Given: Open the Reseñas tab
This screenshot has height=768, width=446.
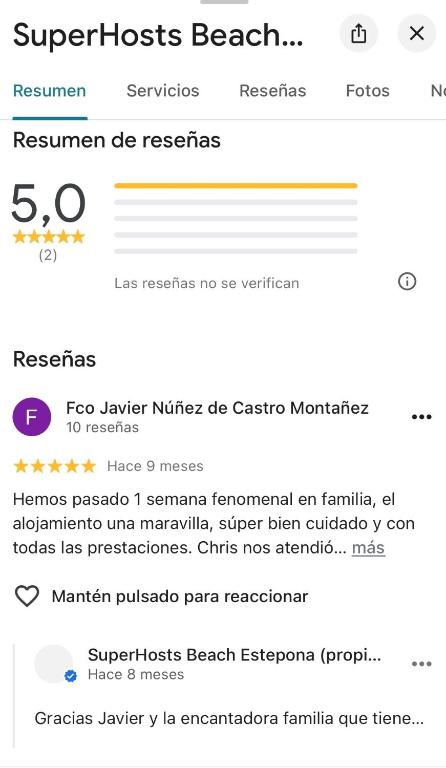Looking at the screenshot, I should 273,91.
